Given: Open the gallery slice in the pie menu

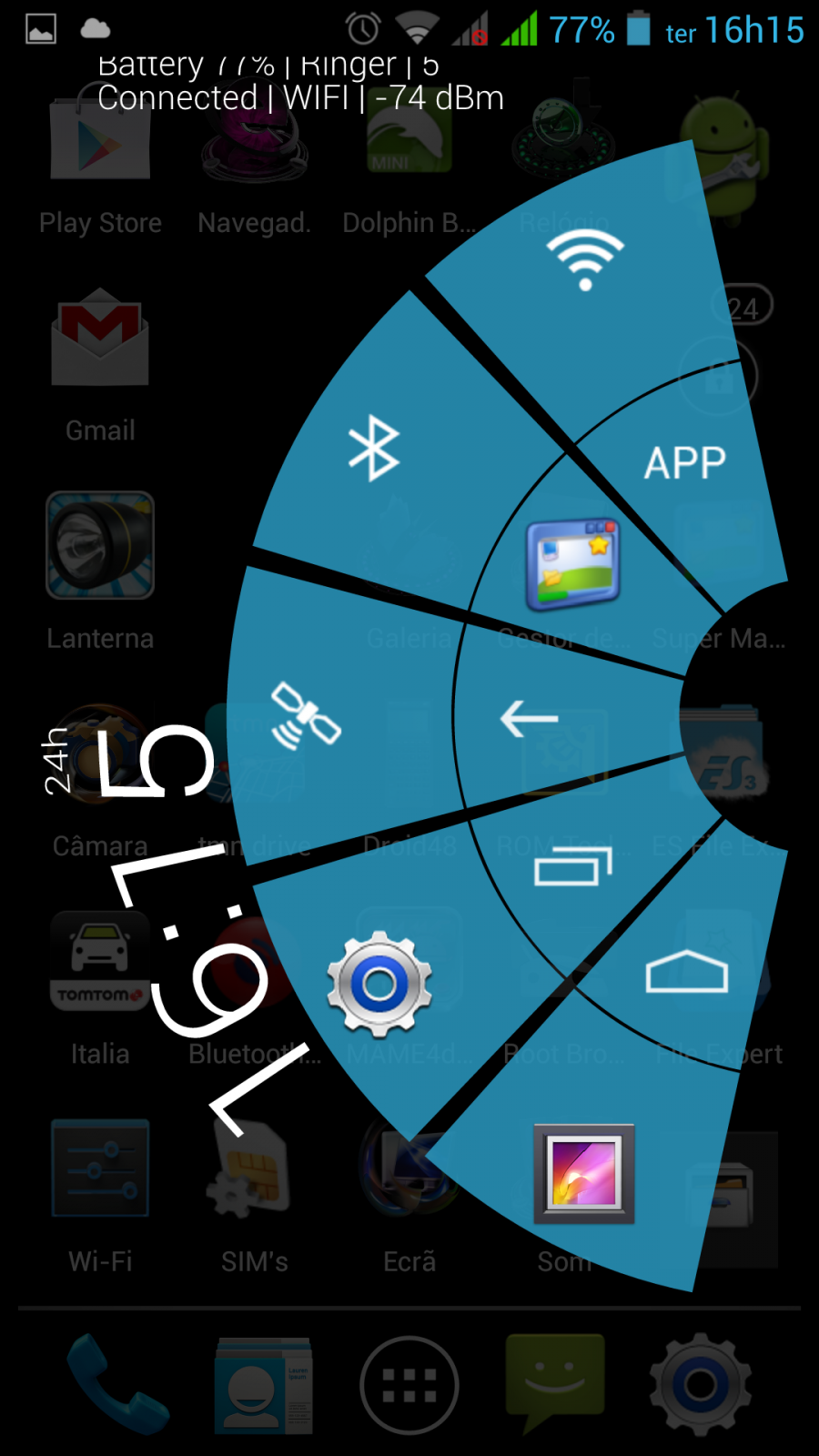Looking at the screenshot, I should point(583,1174).
